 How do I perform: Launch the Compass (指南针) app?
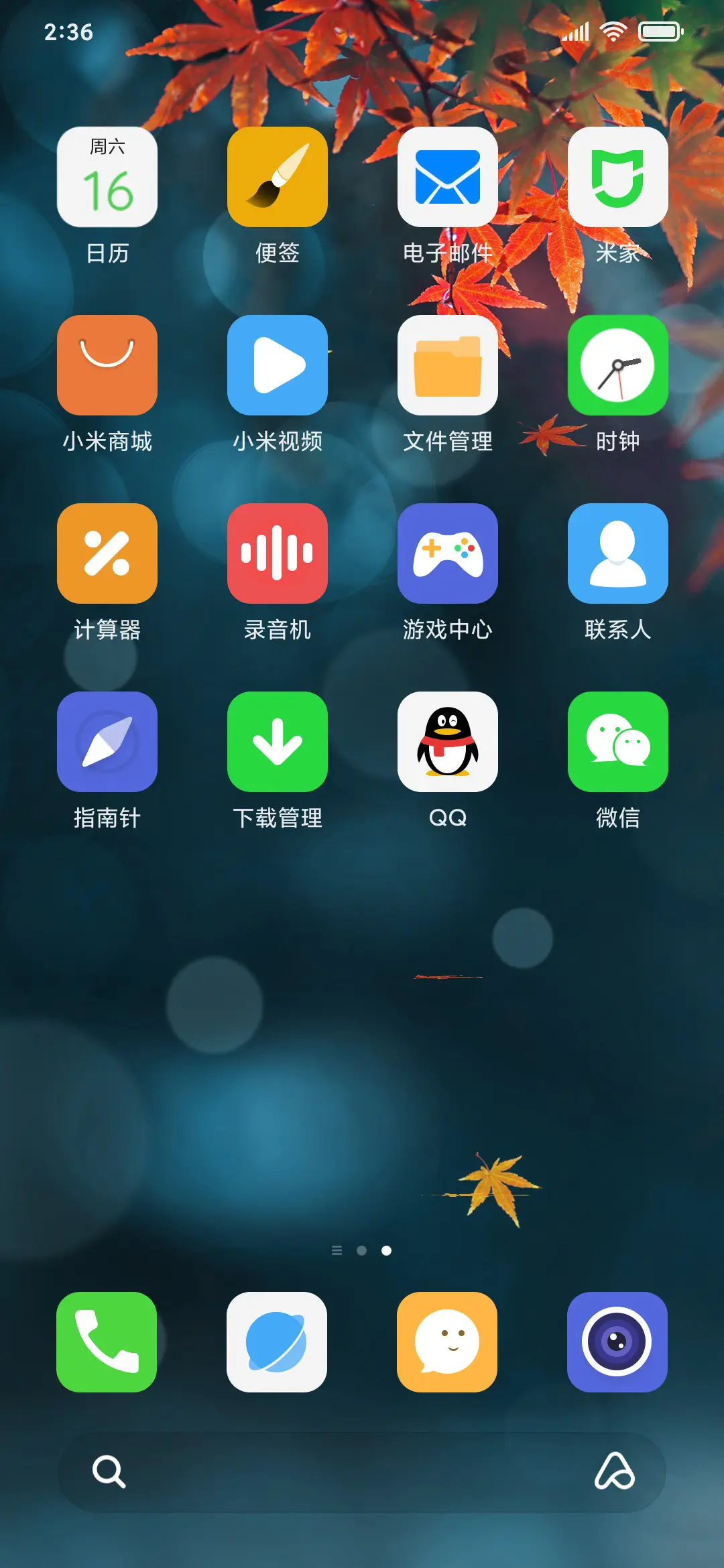pyautogui.click(x=107, y=742)
